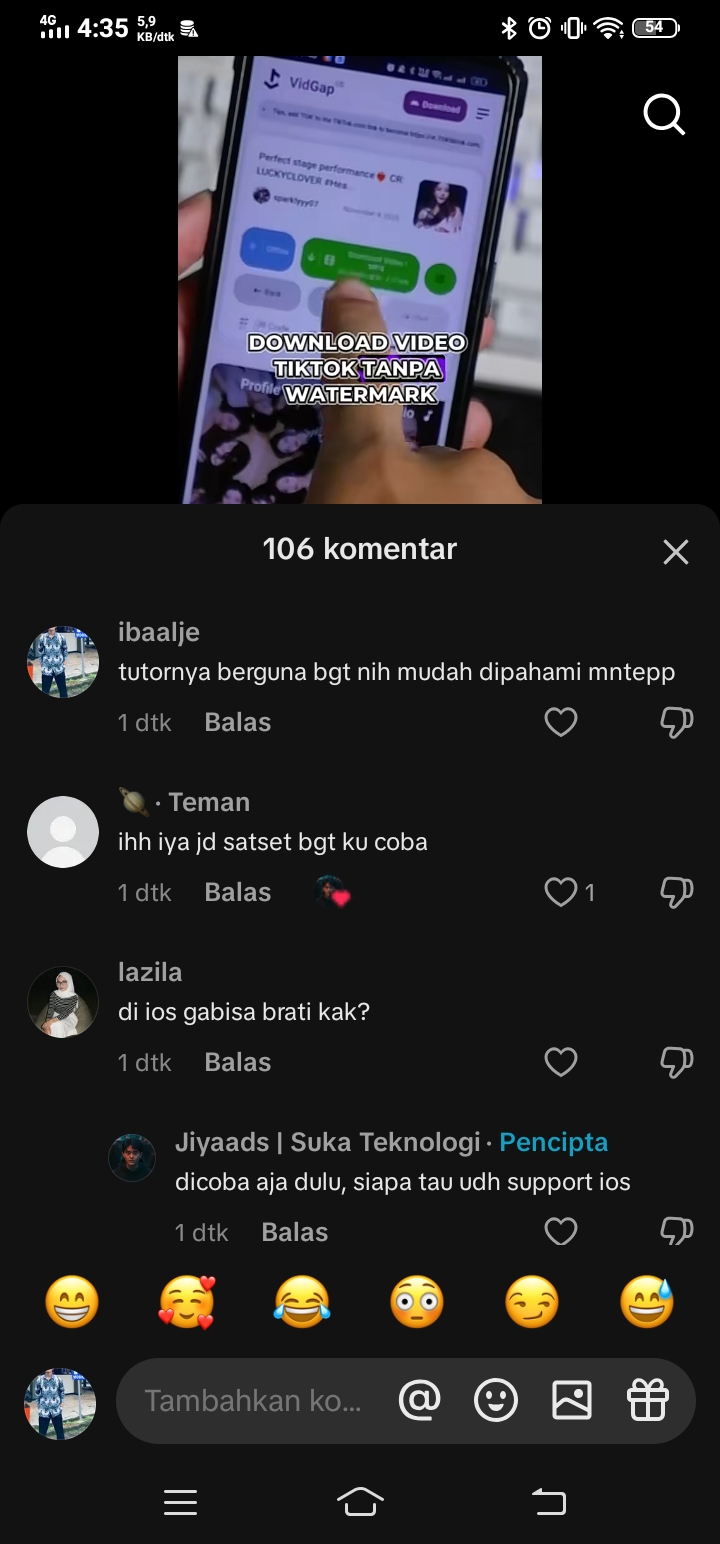Mention someone with the @ icon

pyautogui.click(x=419, y=1401)
